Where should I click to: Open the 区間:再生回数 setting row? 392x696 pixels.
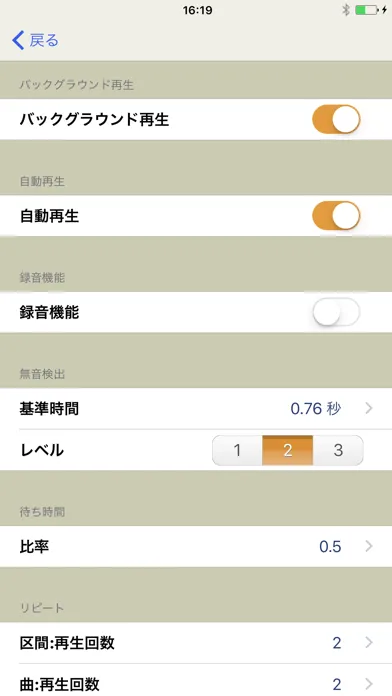(196, 643)
